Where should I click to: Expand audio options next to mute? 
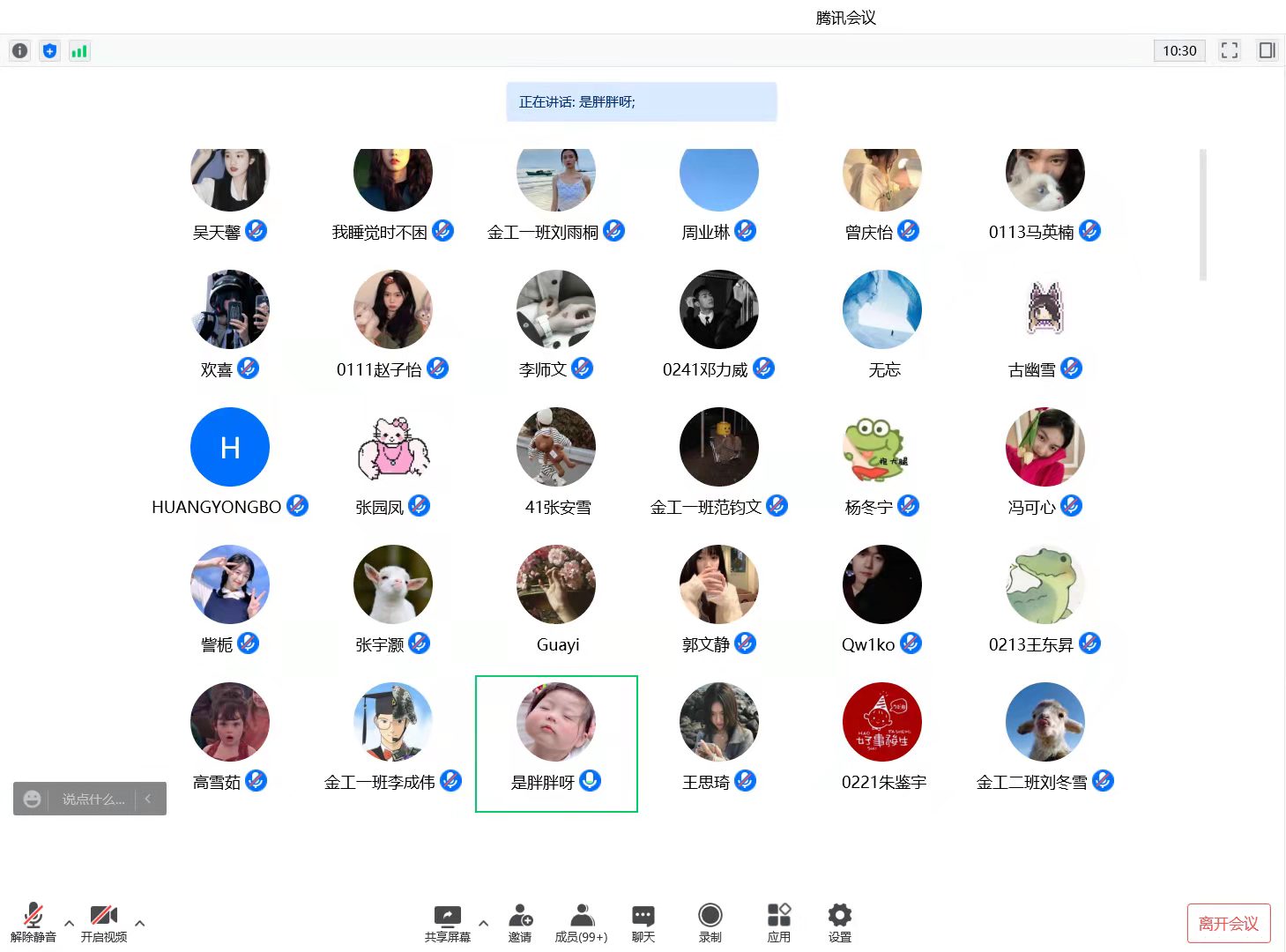(70, 923)
